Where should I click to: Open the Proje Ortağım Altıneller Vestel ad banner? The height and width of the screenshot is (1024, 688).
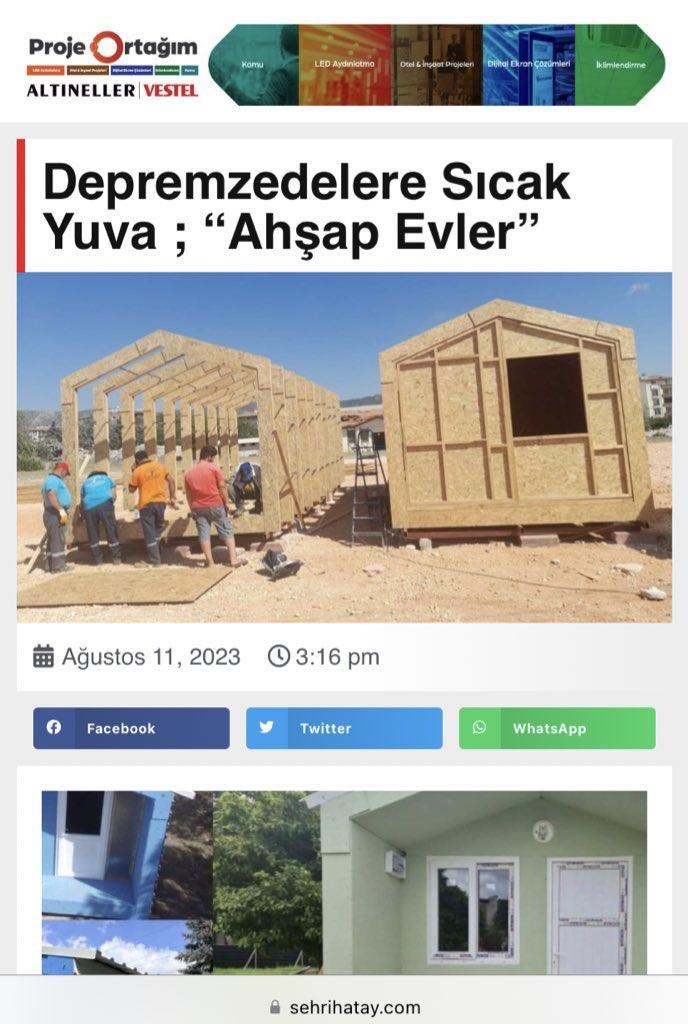coord(345,66)
